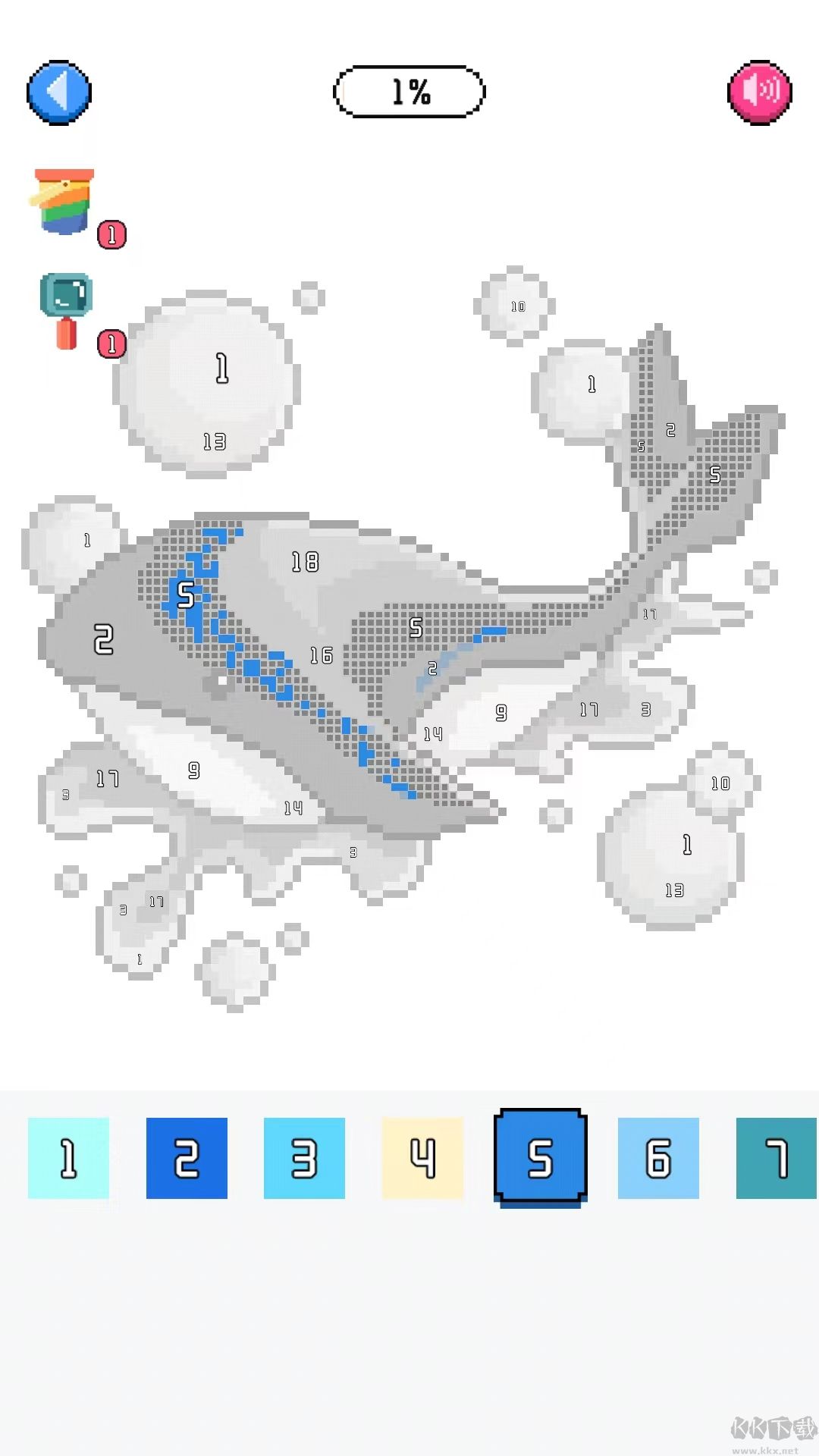Select color swatch number 1
The image size is (819, 1456).
pos(68,1158)
